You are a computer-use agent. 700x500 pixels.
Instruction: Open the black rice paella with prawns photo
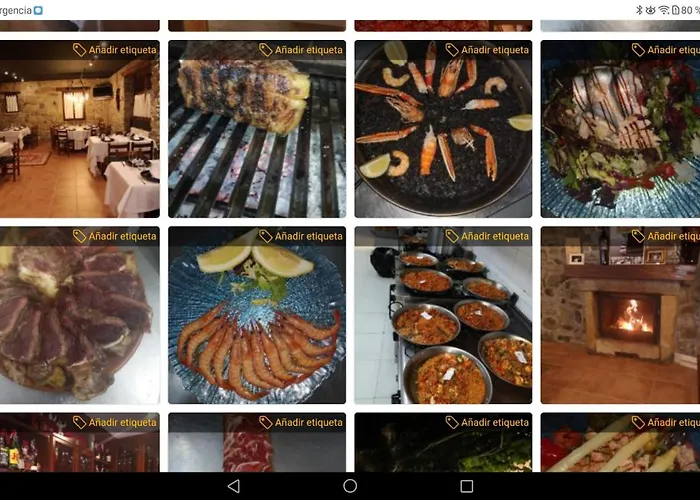(443, 140)
